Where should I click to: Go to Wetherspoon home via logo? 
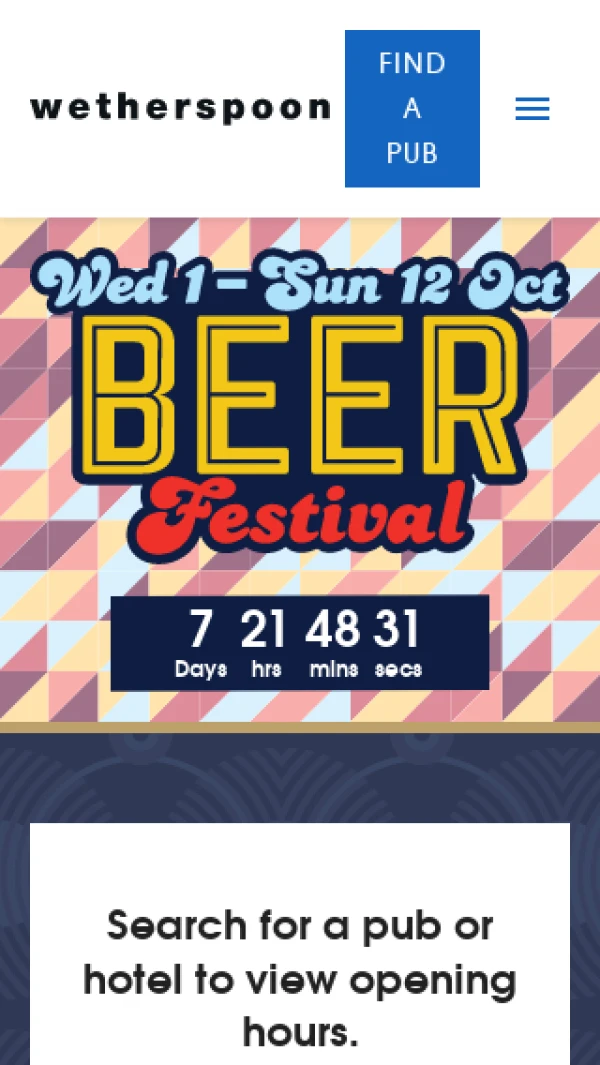tap(180, 108)
